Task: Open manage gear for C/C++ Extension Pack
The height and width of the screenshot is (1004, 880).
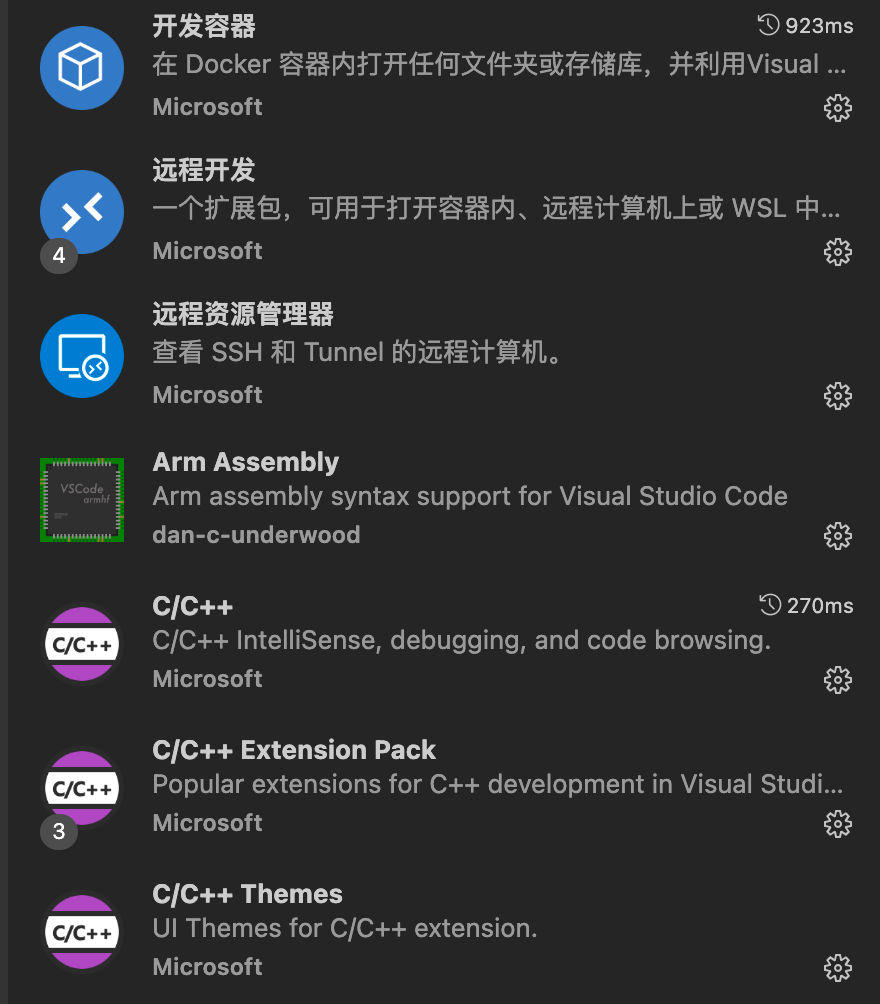Action: [837, 824]
